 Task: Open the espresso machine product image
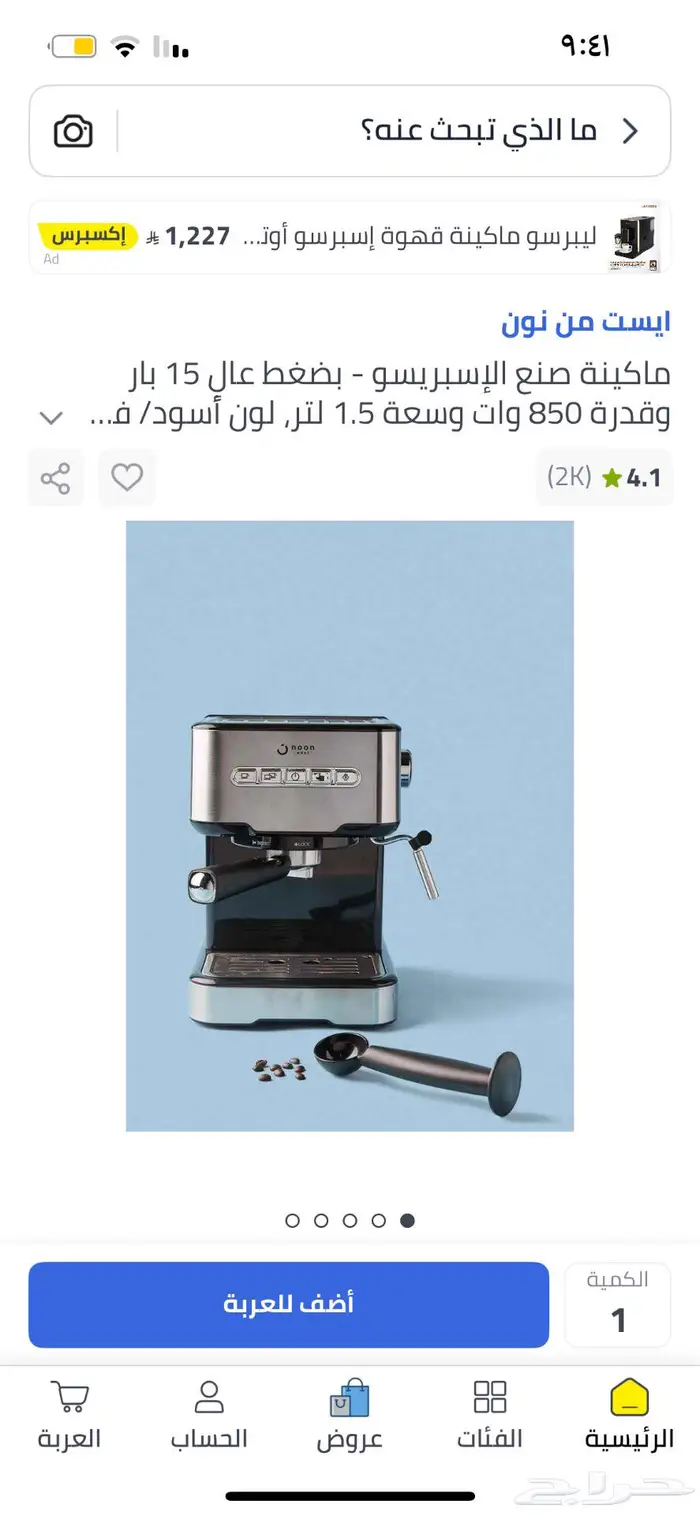click(x=350, y=826)
